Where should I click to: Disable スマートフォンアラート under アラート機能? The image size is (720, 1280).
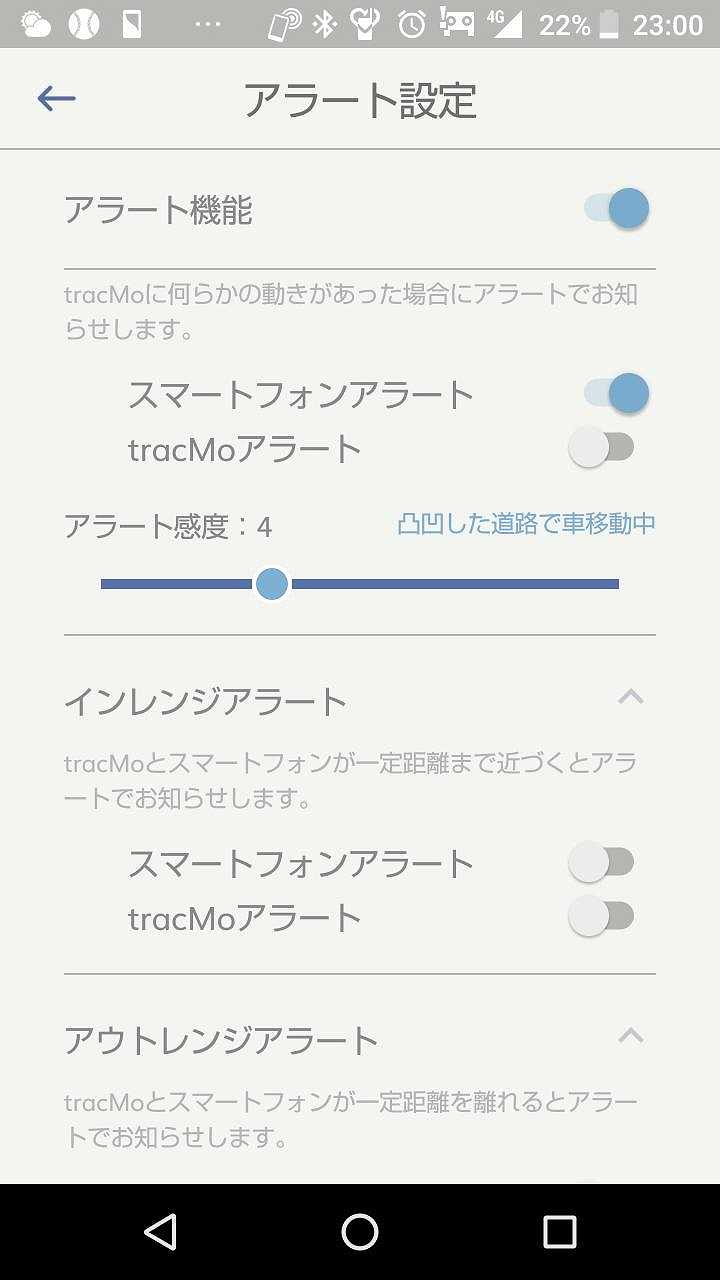tap(616, 393)
